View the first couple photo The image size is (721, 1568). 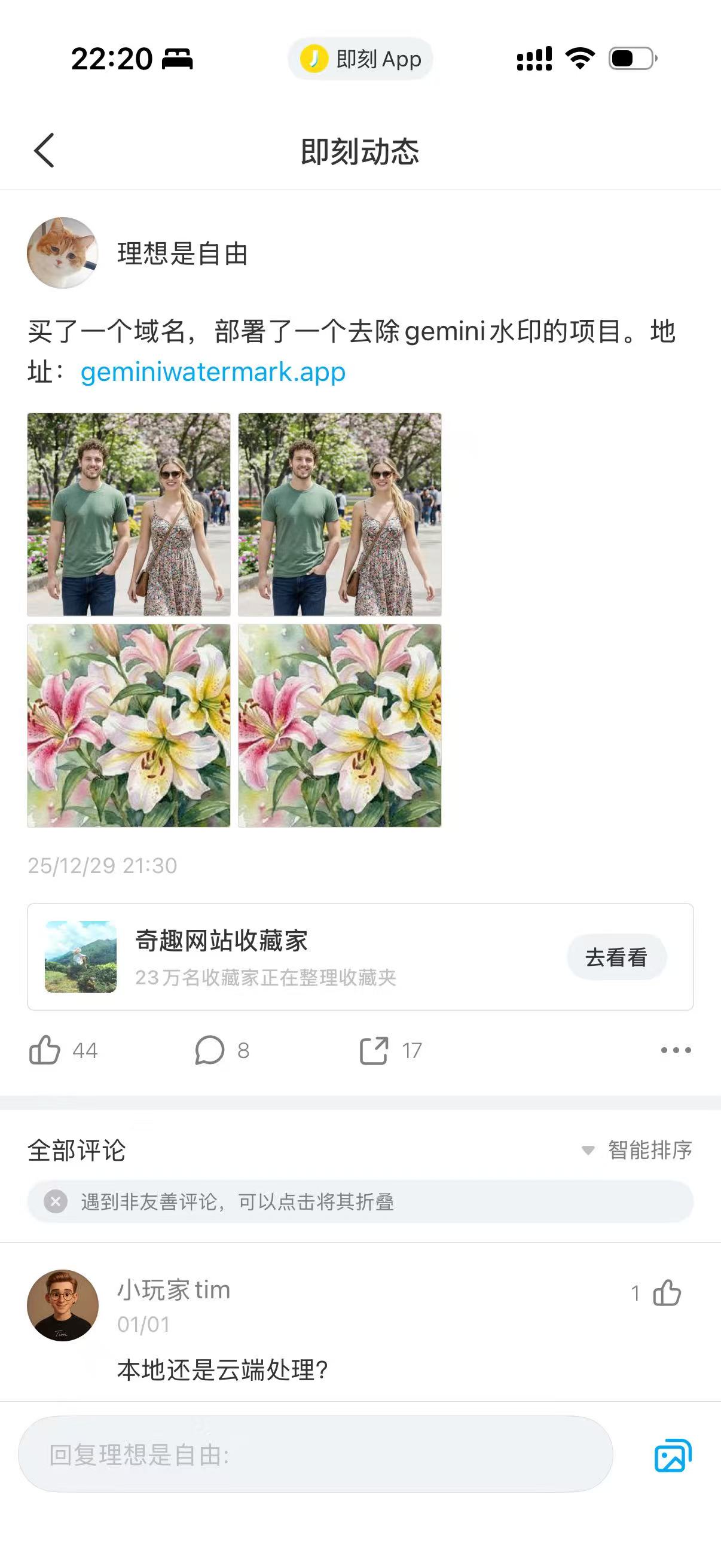click(129, 514)
